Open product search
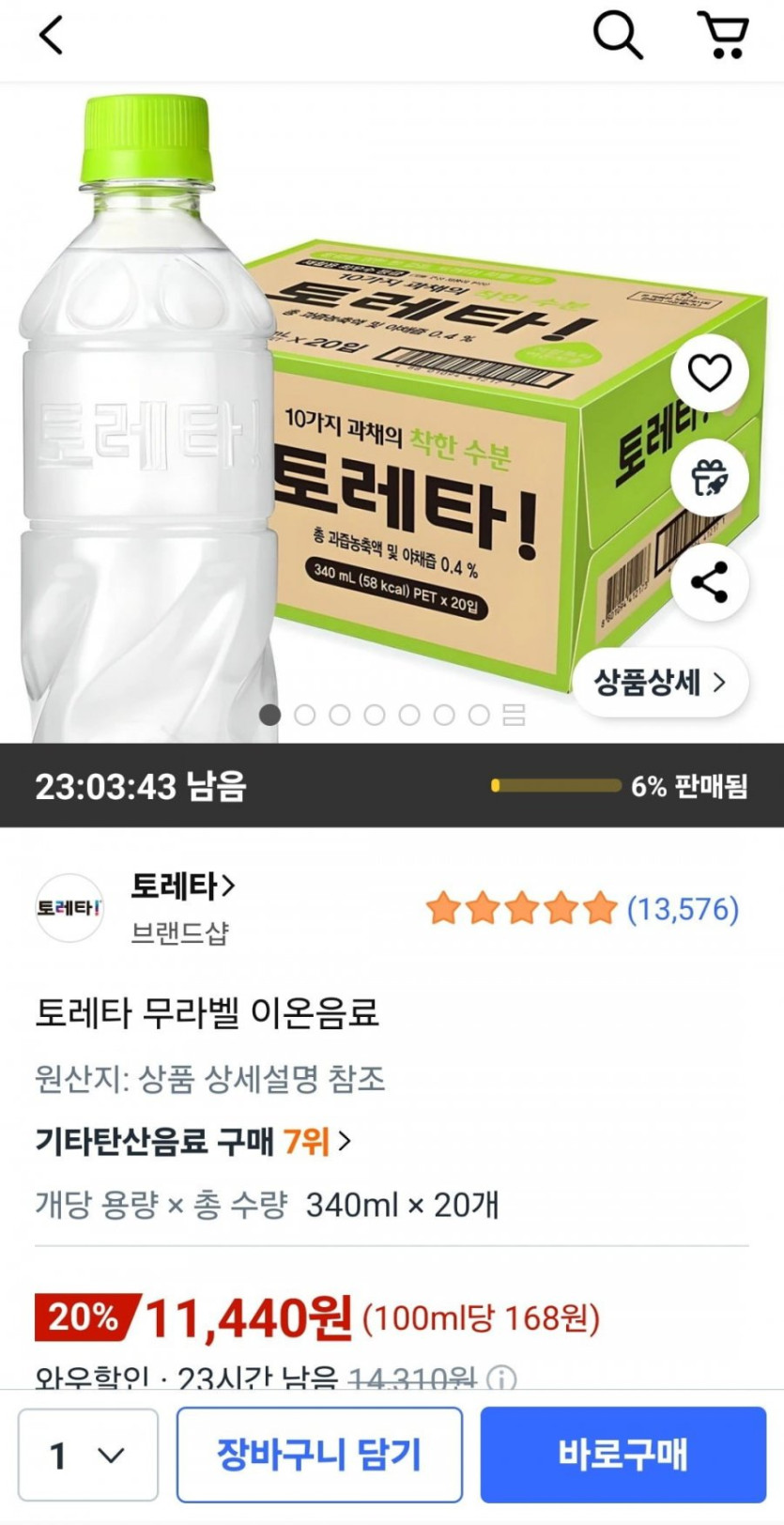The height and width of the screenshot is (1525, 784). coord(617,37)
